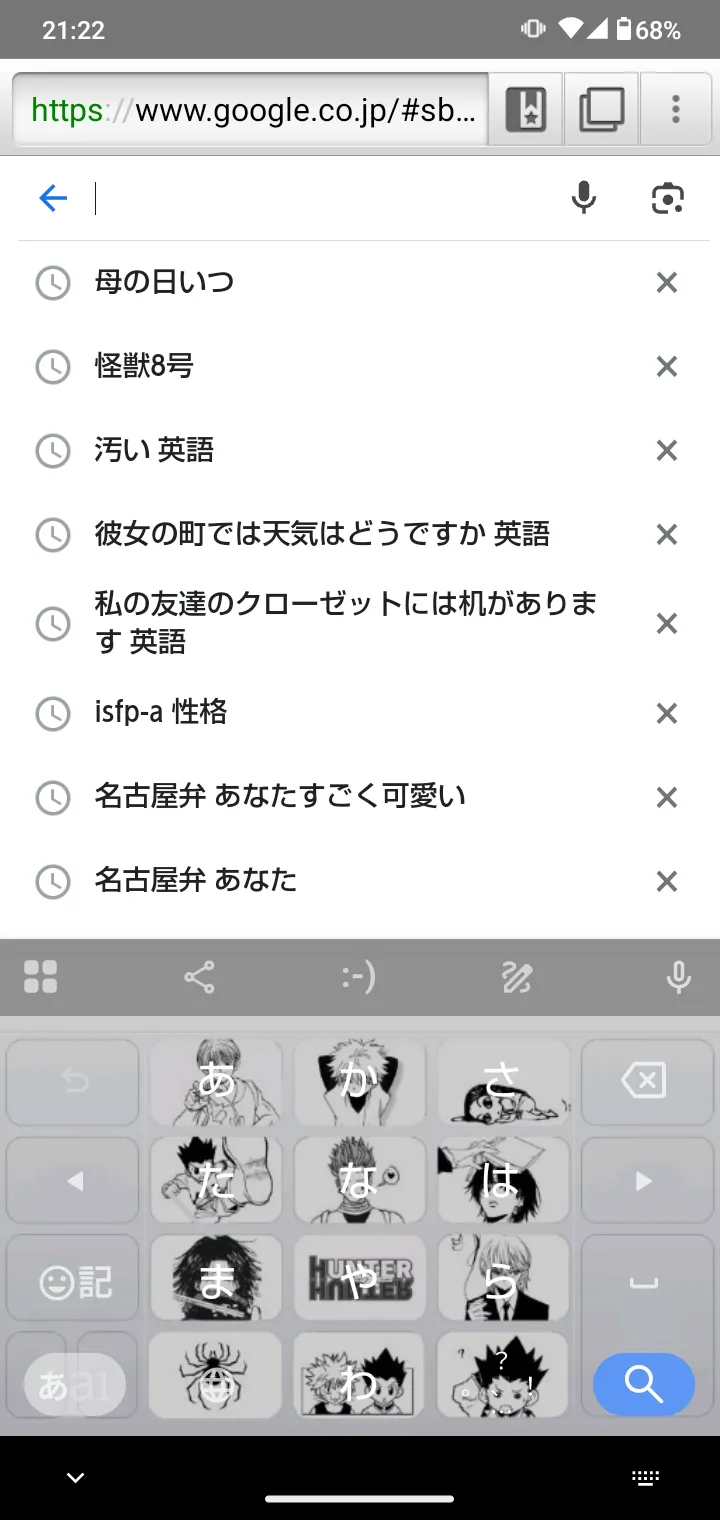
Task: Remove 名古屋弁 あなた from history
Action: click(x=666, y=881)
